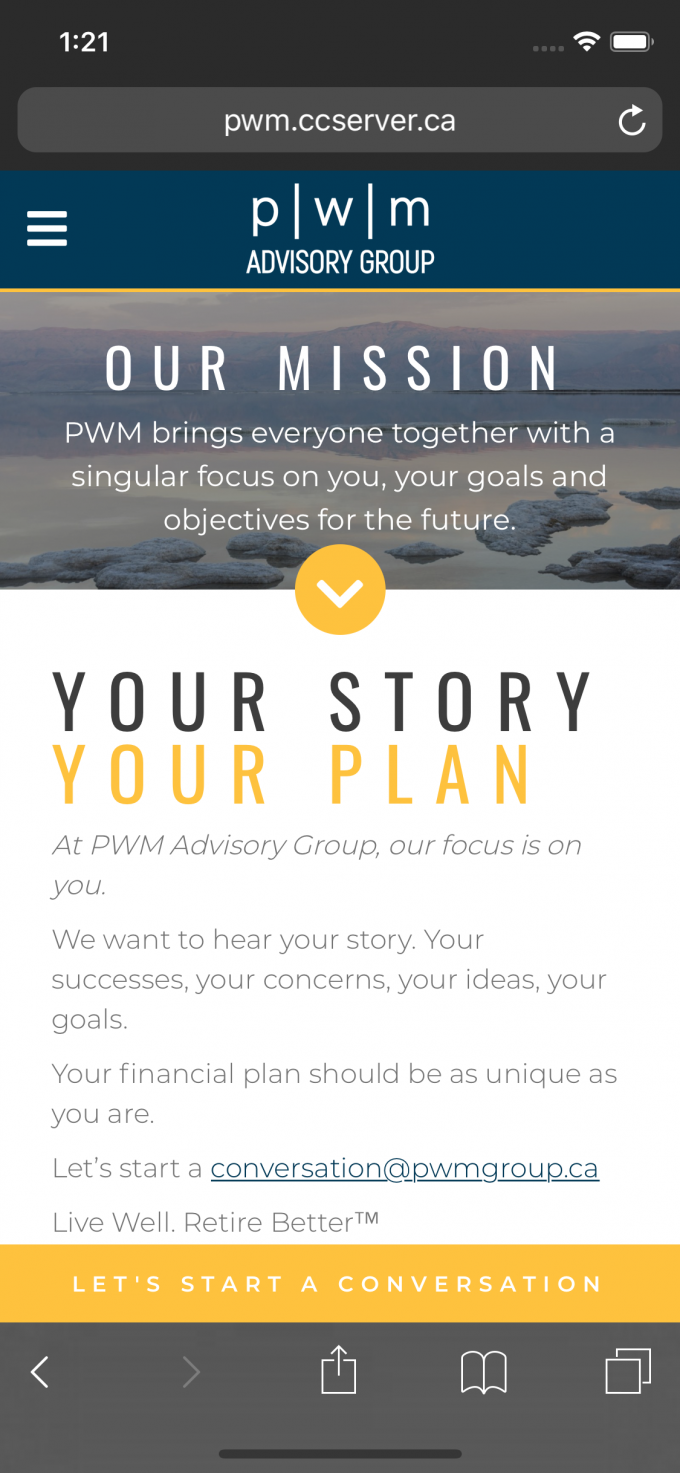The image size is (680, 1473).
Task: Tap the Let's Start a Conversation banner
Action: 340,1284
